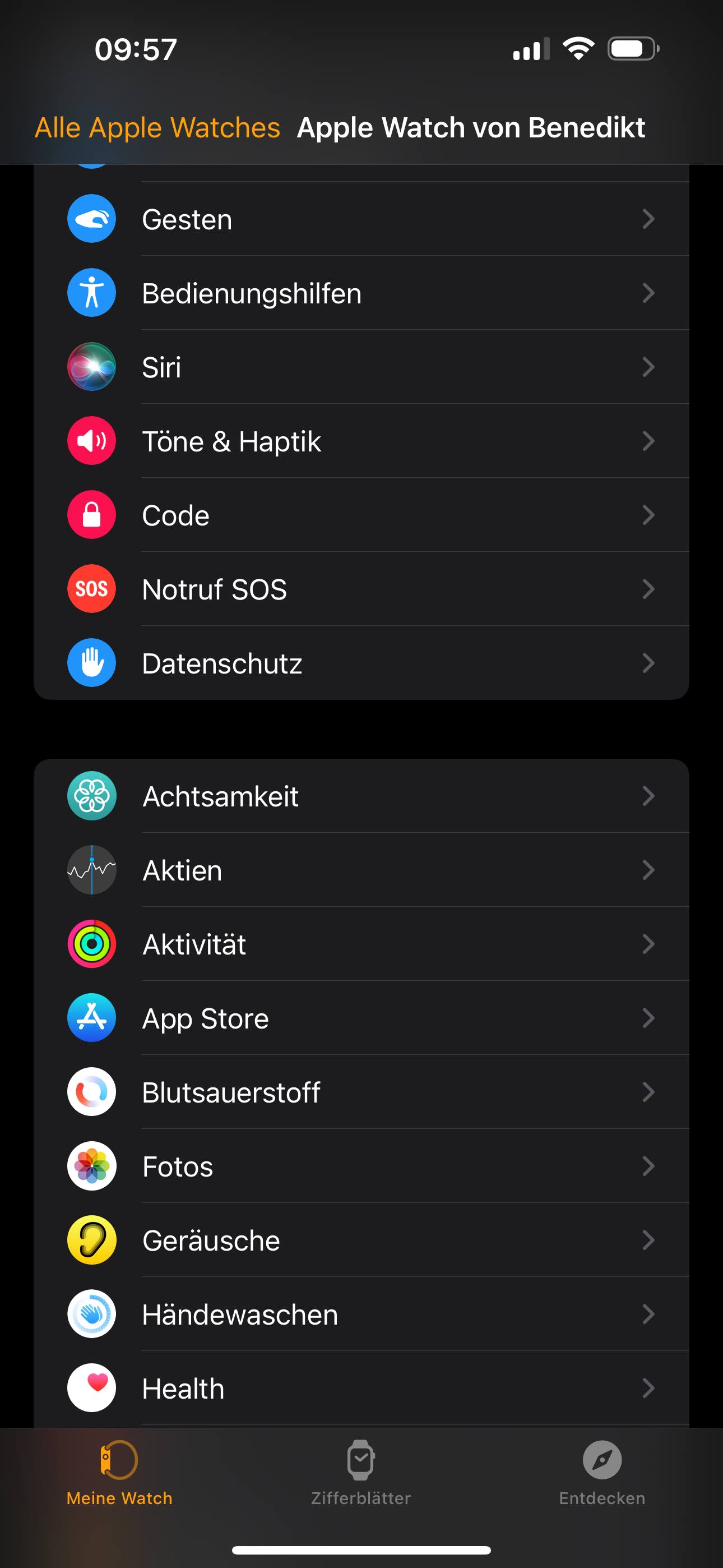Open Achtsamkeit app settings
This screenshot has height=1568, width=723.
coord(360,796)
